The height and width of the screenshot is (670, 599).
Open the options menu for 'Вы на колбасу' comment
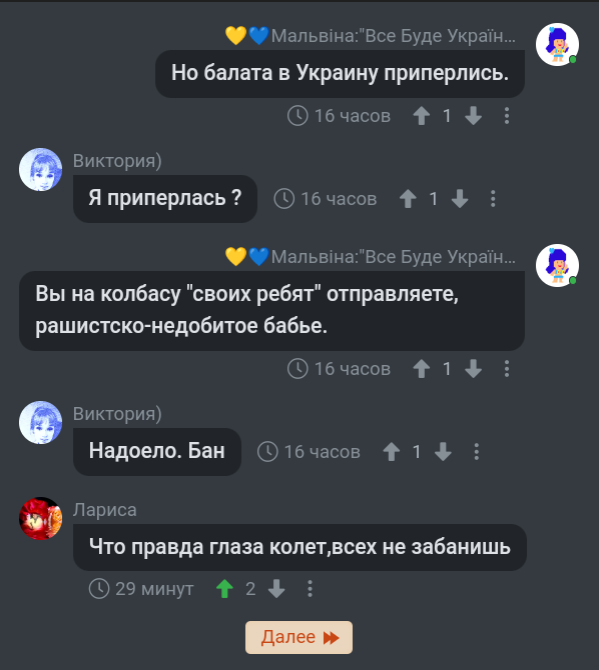pos(507,369)
